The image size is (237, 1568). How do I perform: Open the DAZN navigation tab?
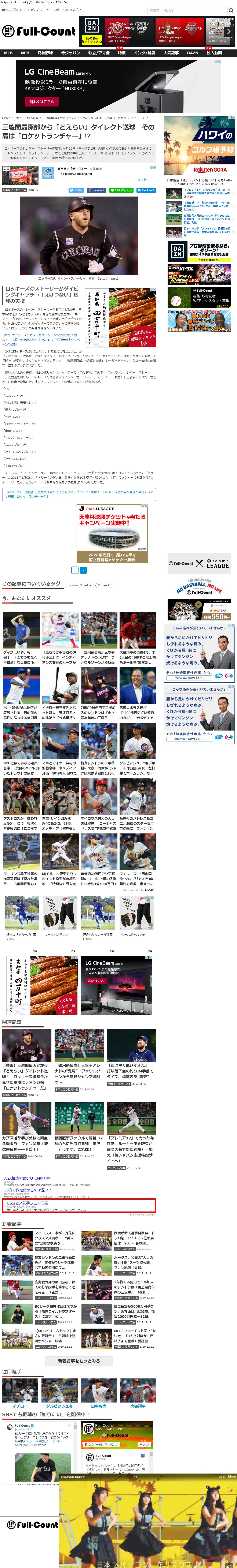click(x=193, y=53)
